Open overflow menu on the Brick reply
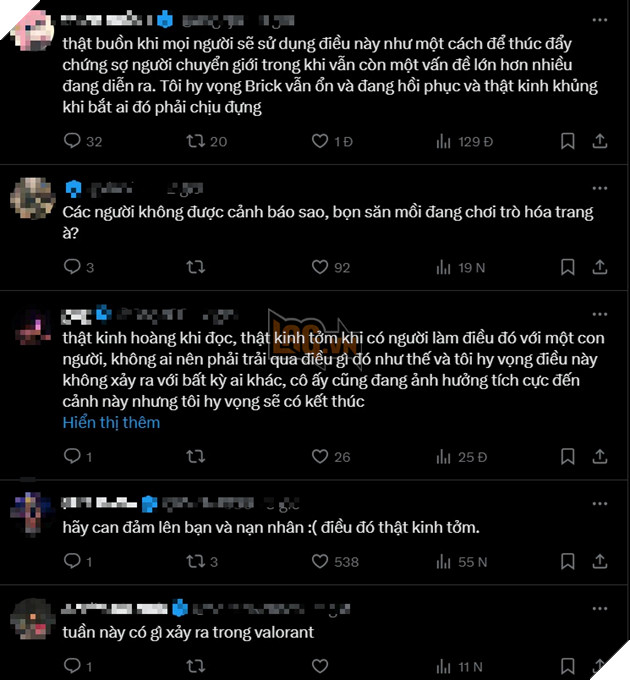Image resolution: width=630 pixels, height=680 pixels. point(599,19)
